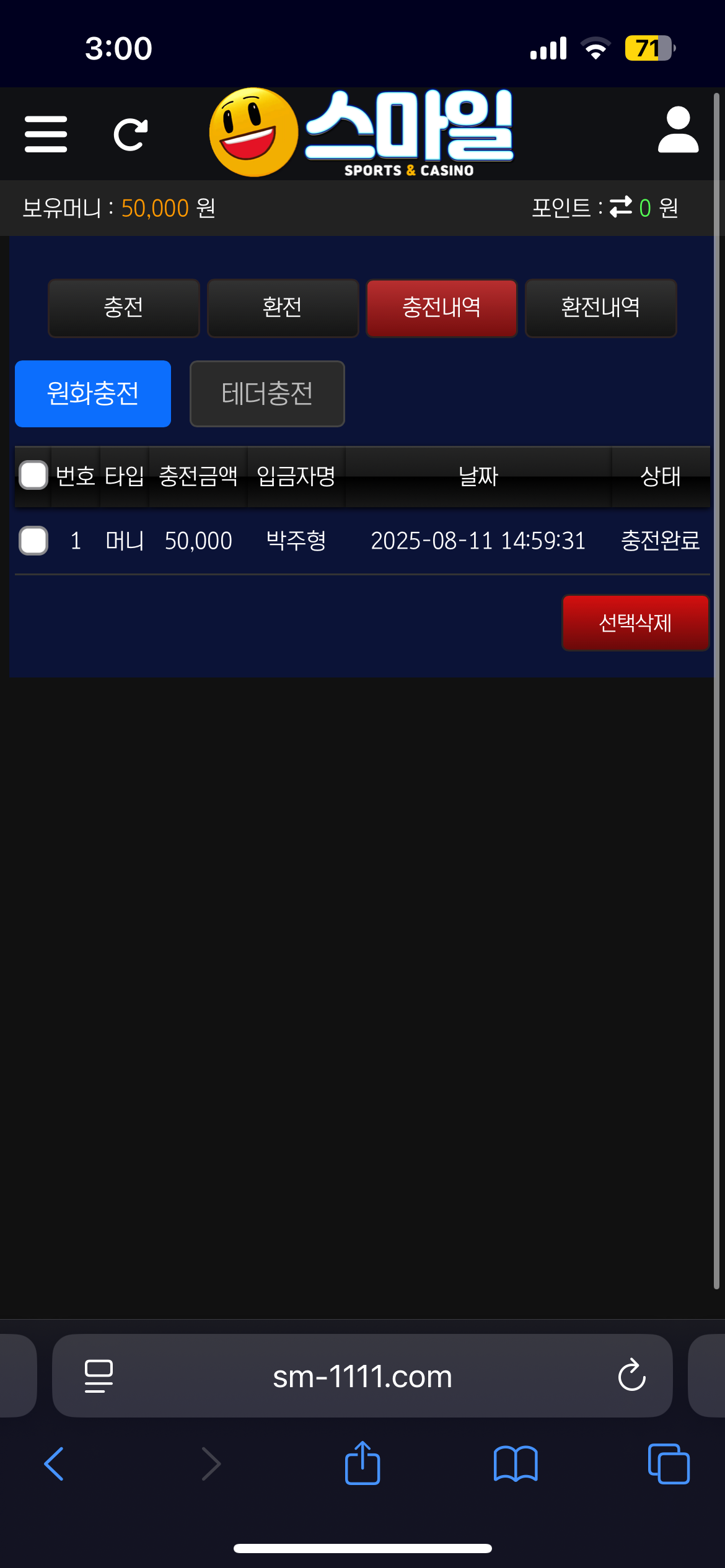
Task: Open Safari bookmarks
Action: point(516,1464)
